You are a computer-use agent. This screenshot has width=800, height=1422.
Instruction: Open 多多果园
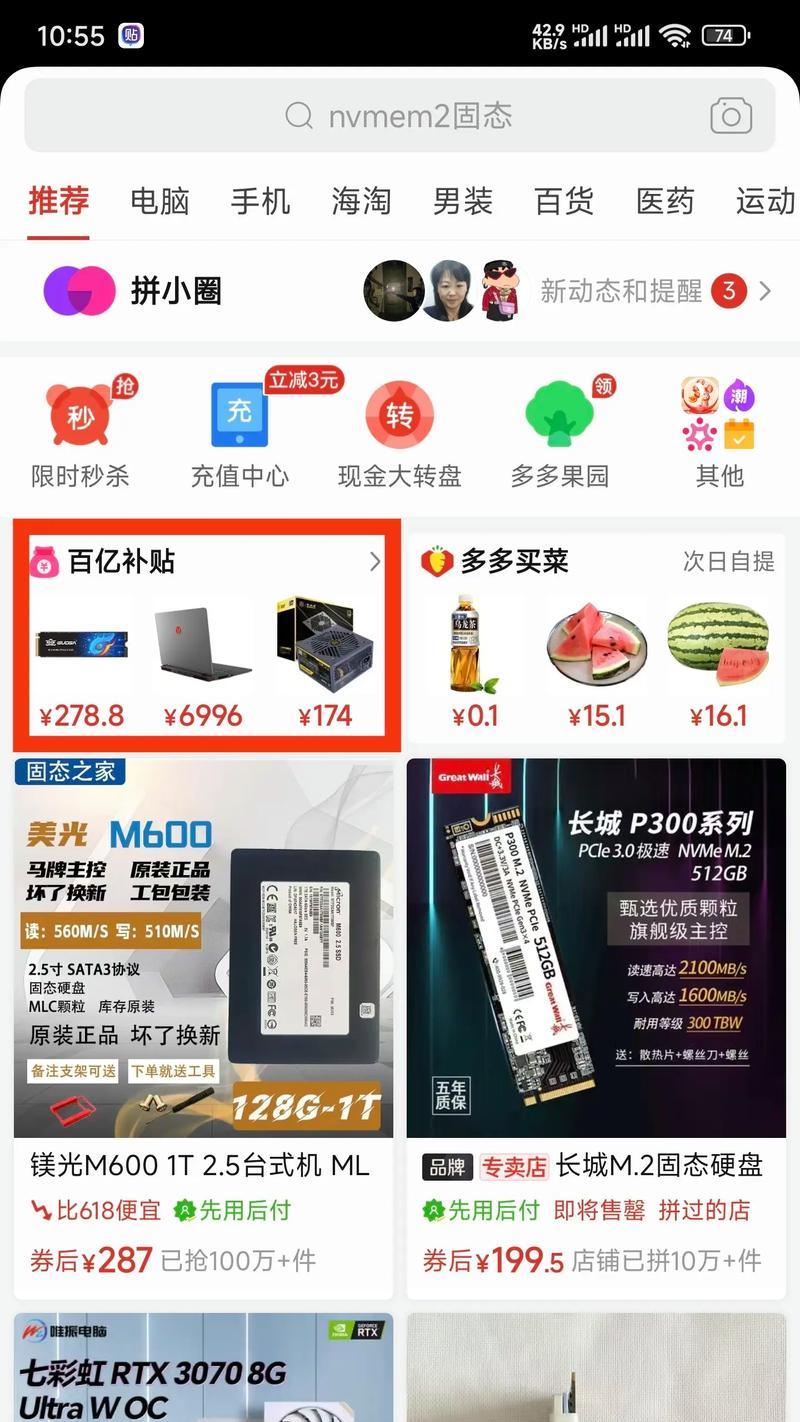[x=560, y=433]
